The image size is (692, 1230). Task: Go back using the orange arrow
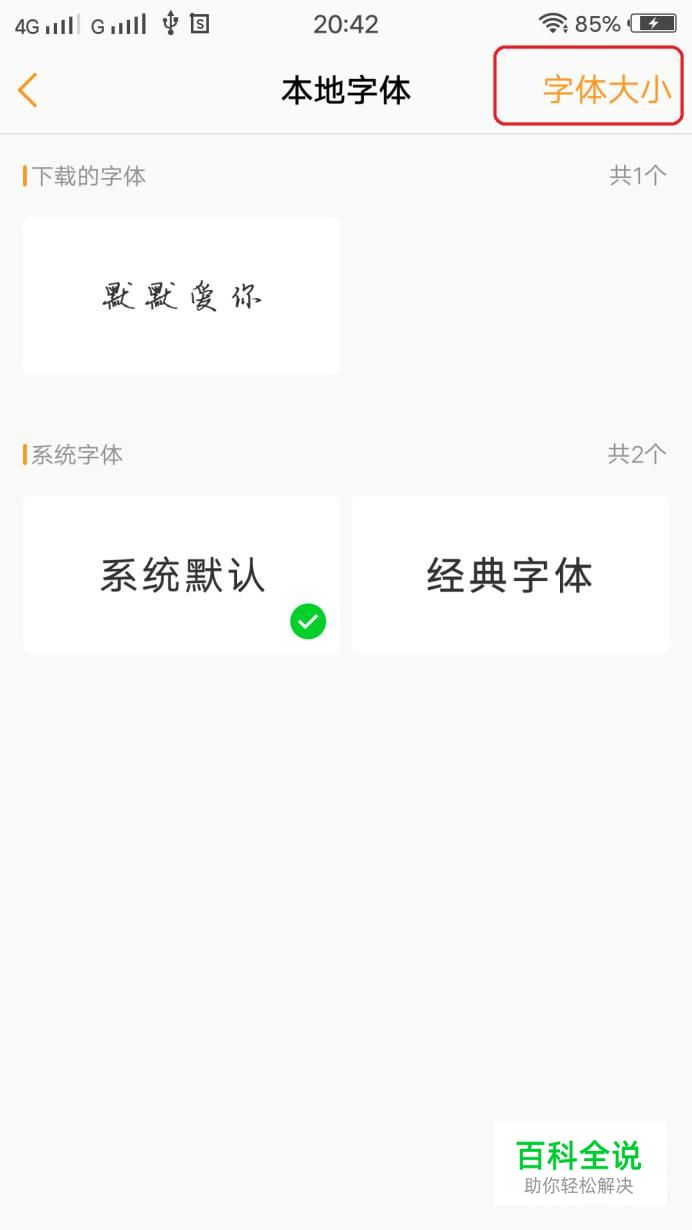tap(28, 91)
